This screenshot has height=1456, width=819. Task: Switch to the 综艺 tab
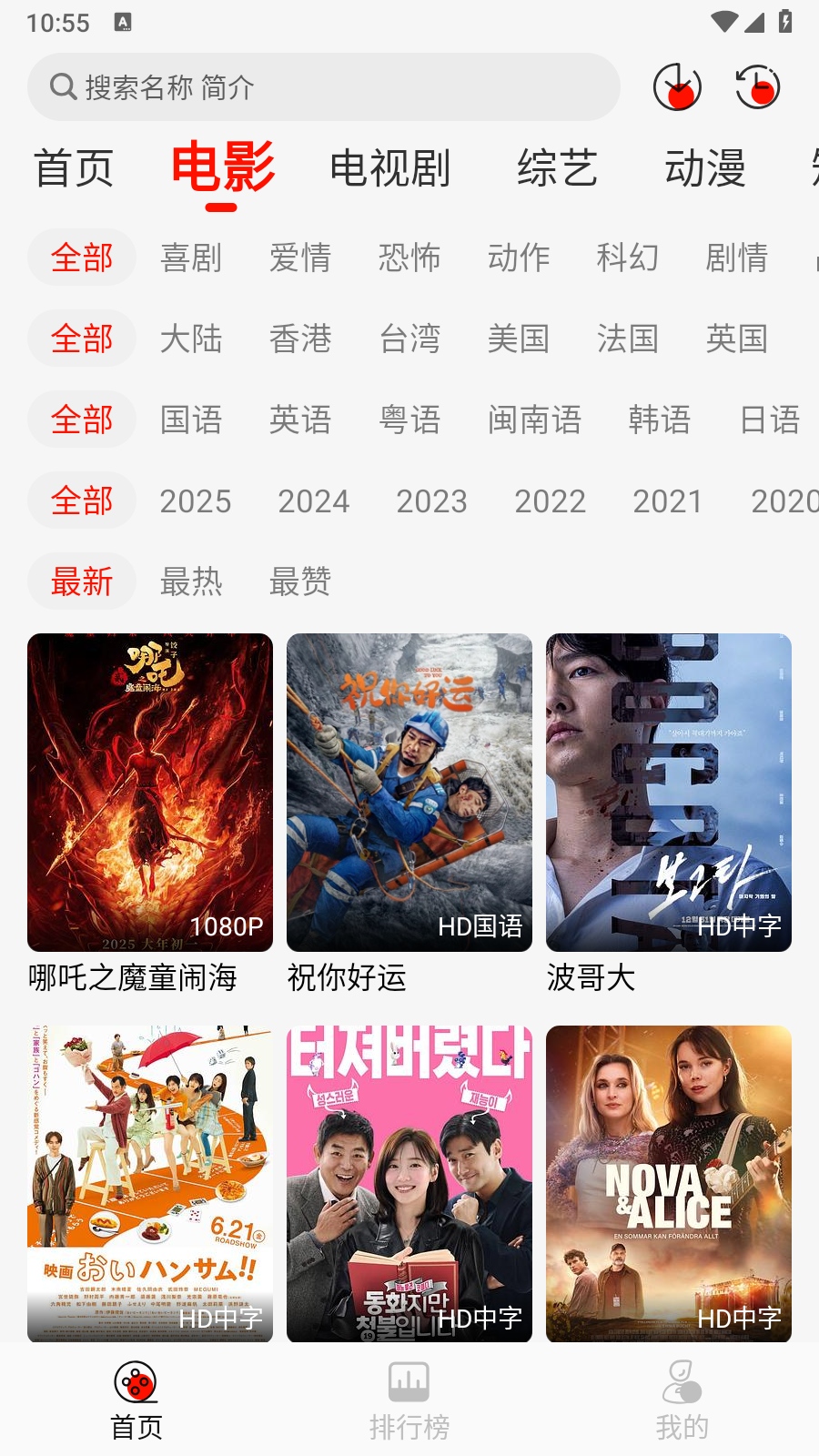click(x=557, y=168)
